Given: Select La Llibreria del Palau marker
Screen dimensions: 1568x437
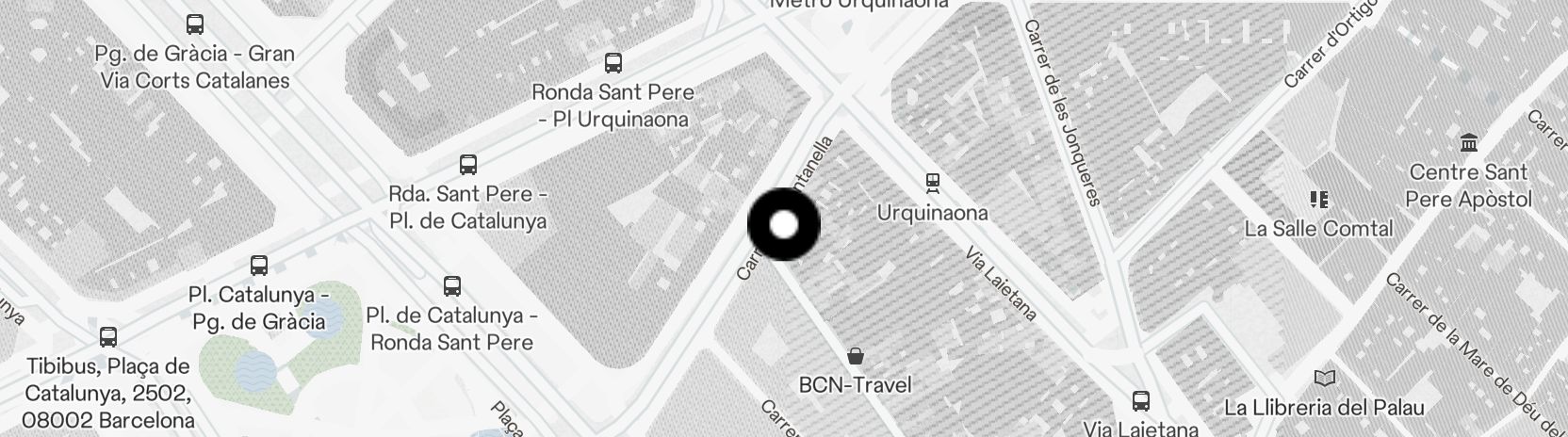Looking at the screenshot, I should [1324, 379].
